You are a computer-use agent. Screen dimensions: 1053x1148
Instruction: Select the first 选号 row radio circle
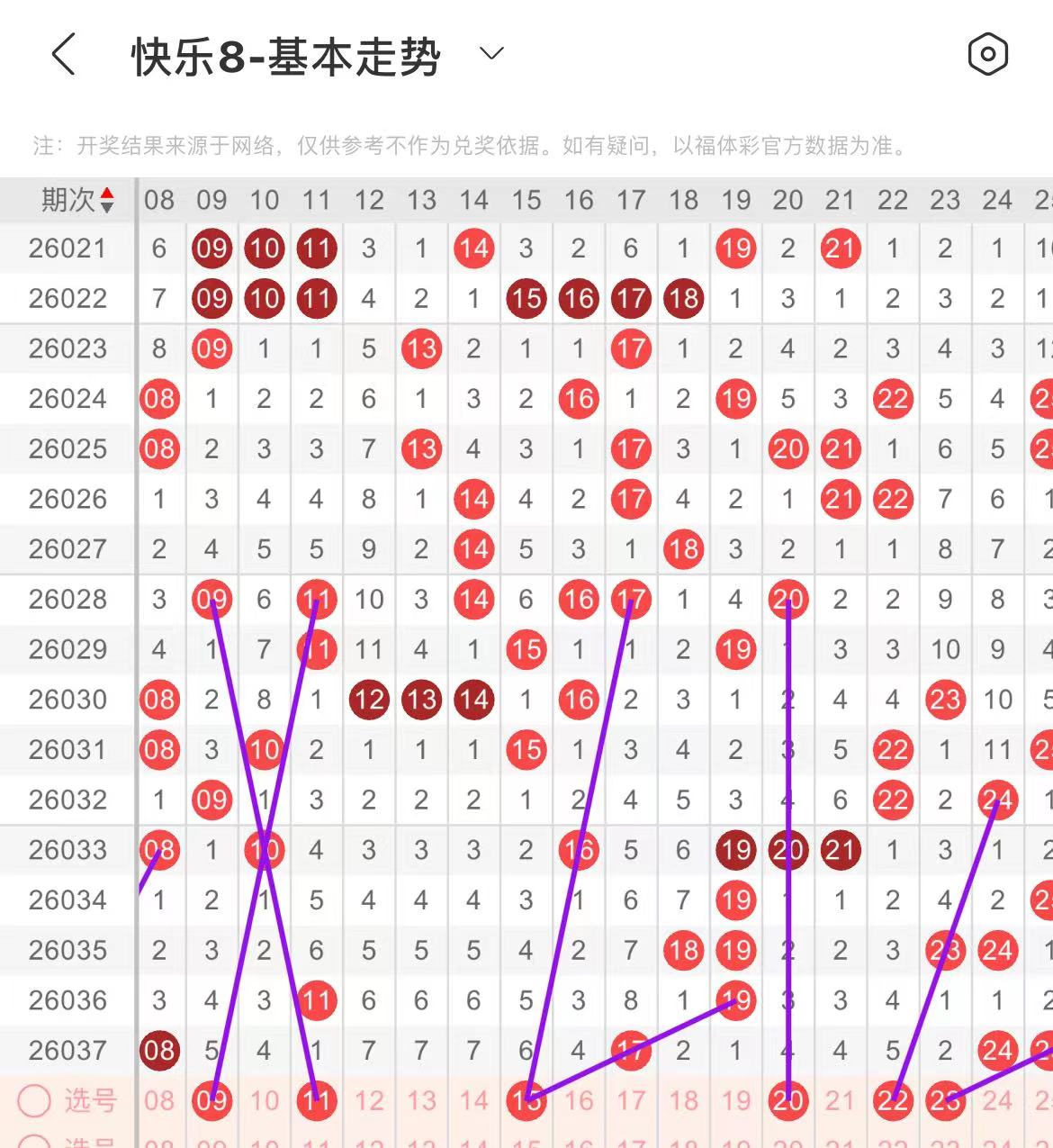(x=34, y=1100)
